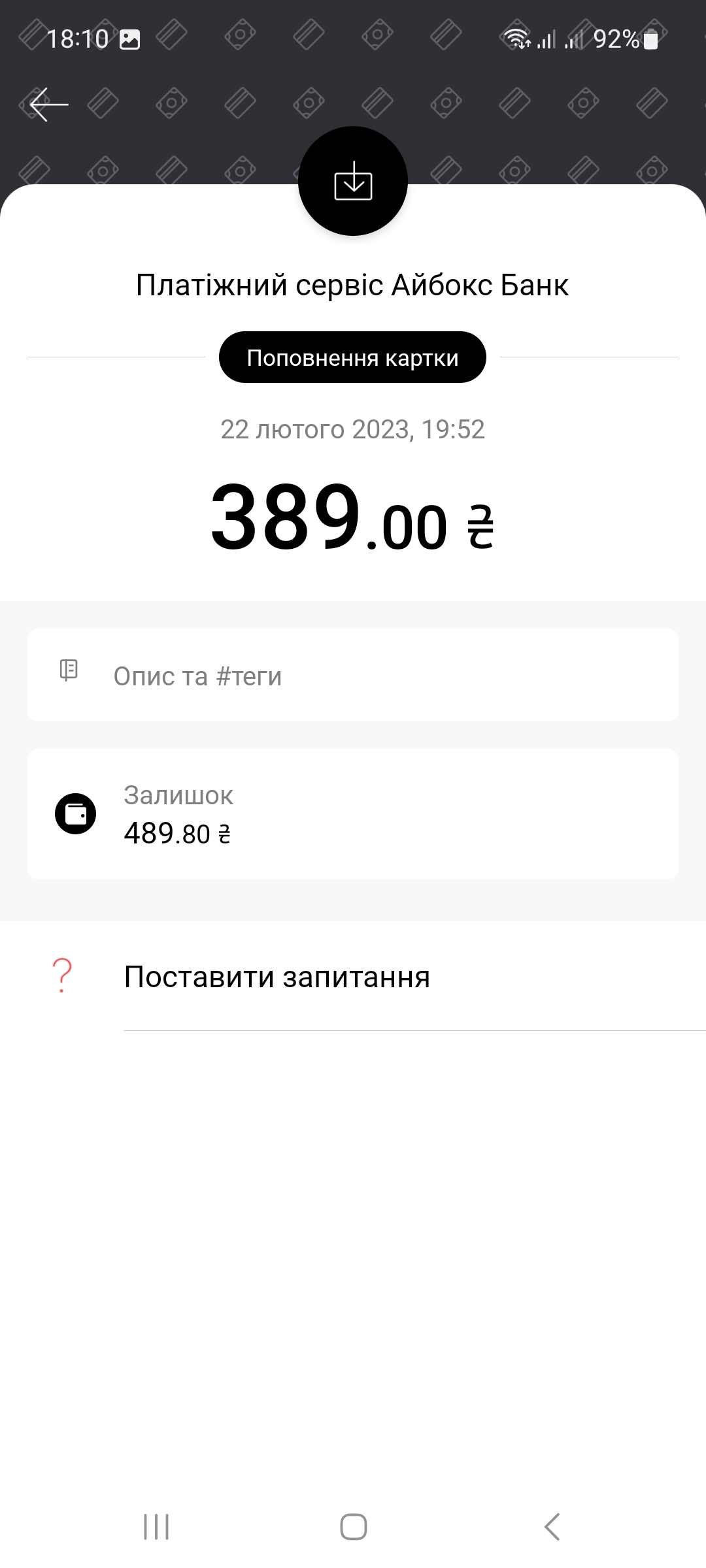706x1568 pixels.
Task: Open 'Поставити запитання' support option
Action: 277,977
